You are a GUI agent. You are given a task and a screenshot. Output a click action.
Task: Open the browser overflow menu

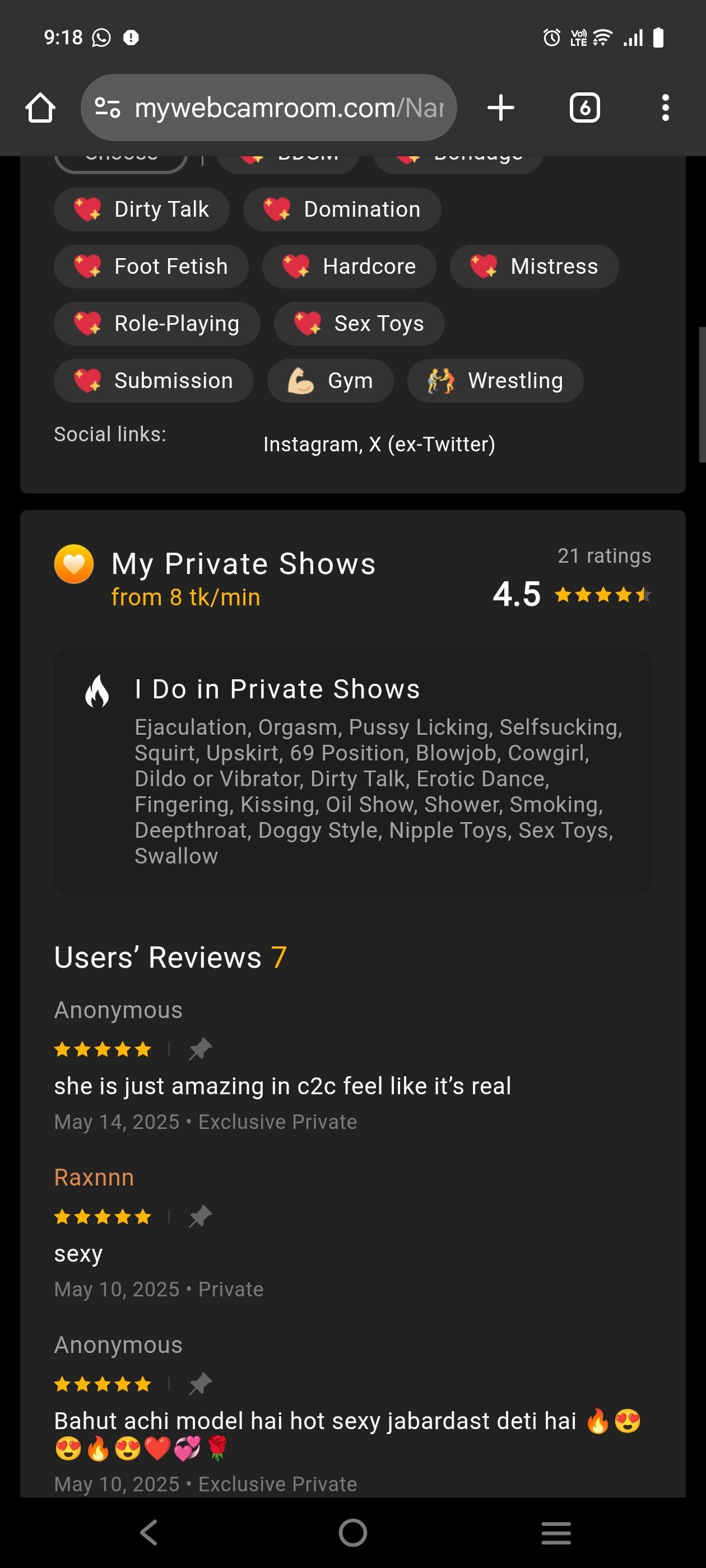(x=665, y=108)
